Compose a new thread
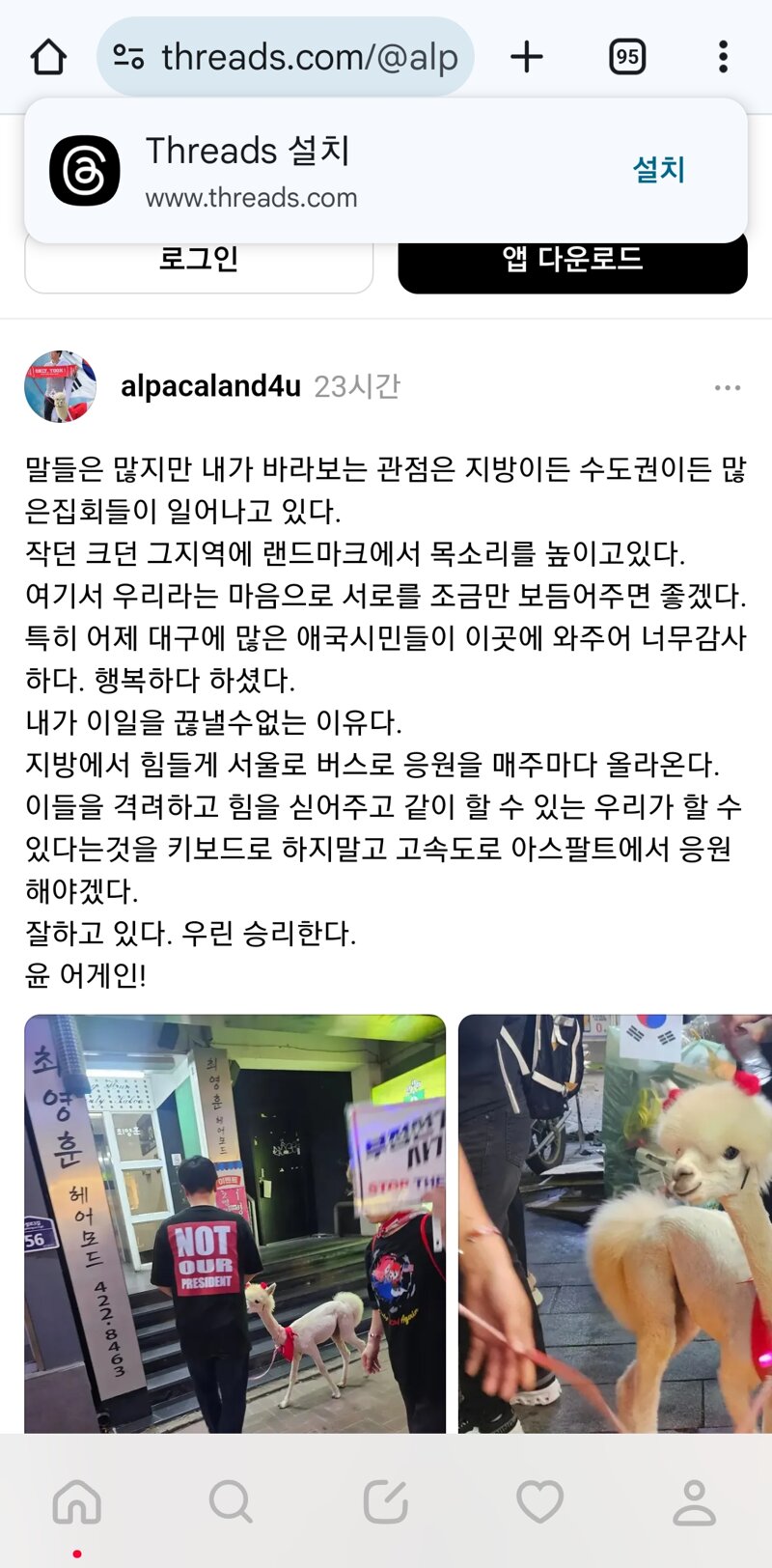The height and width of the screenshot is (1568, 772). tap(386, 1502)
